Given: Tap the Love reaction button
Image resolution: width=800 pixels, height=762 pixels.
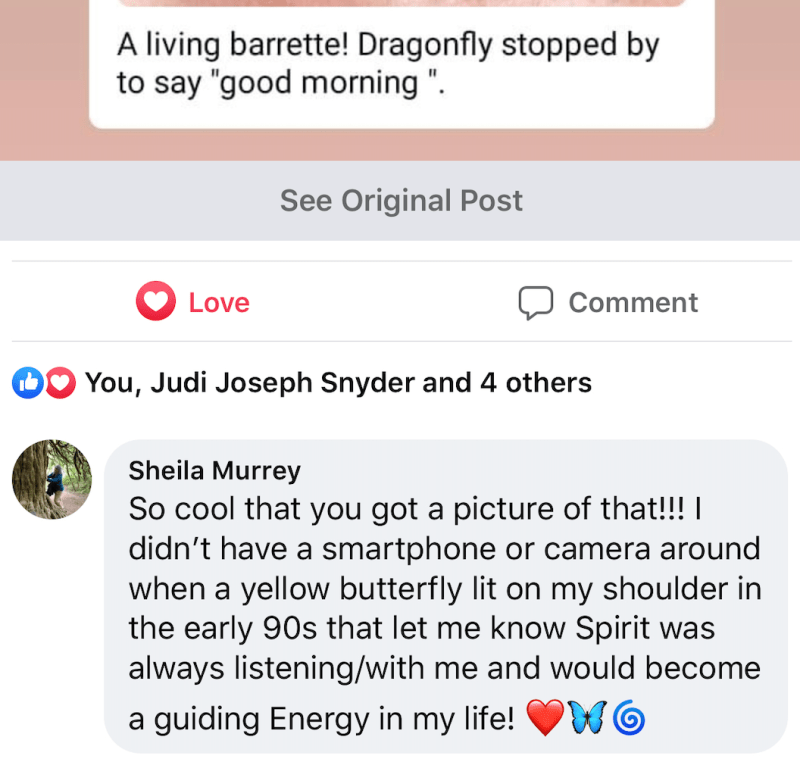Looking at the screenshot, I should click(194, 303).
